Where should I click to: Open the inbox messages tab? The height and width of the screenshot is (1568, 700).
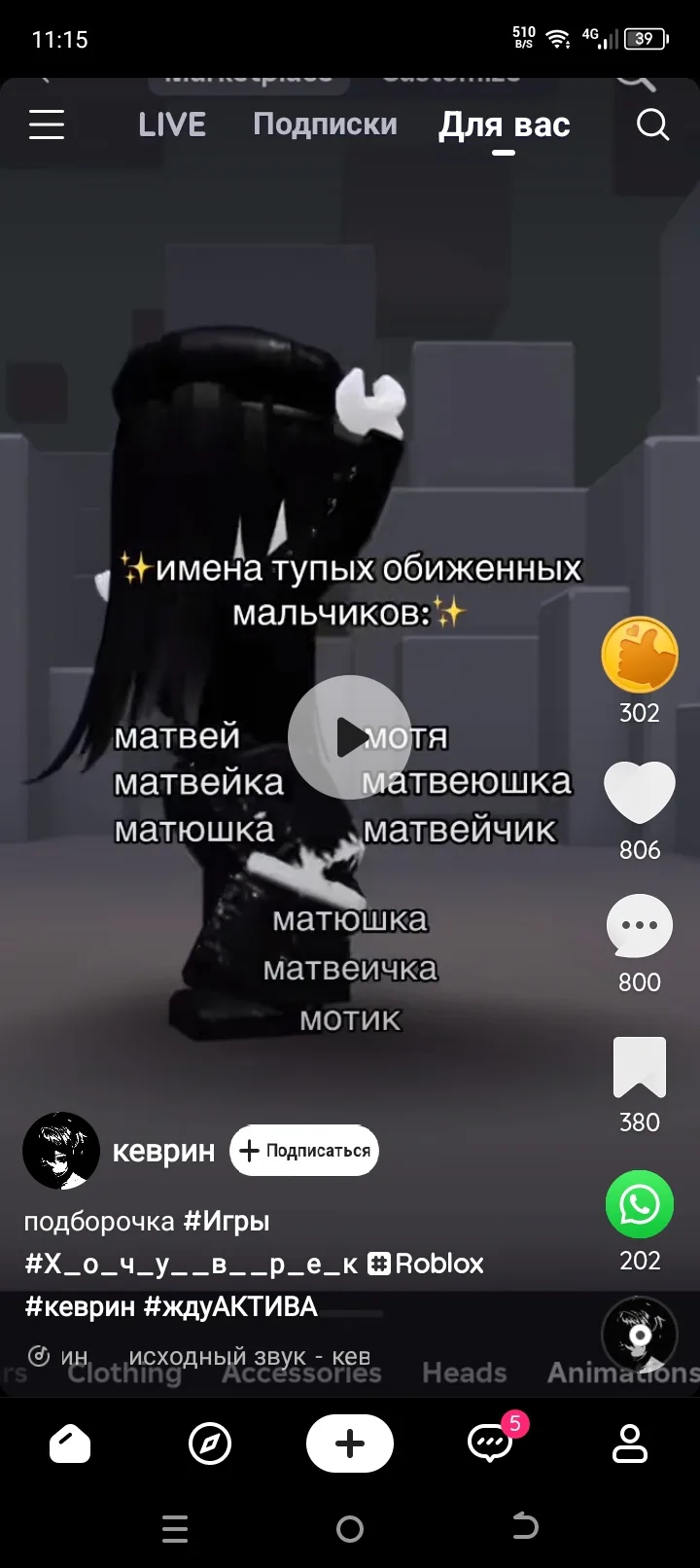490,1443
